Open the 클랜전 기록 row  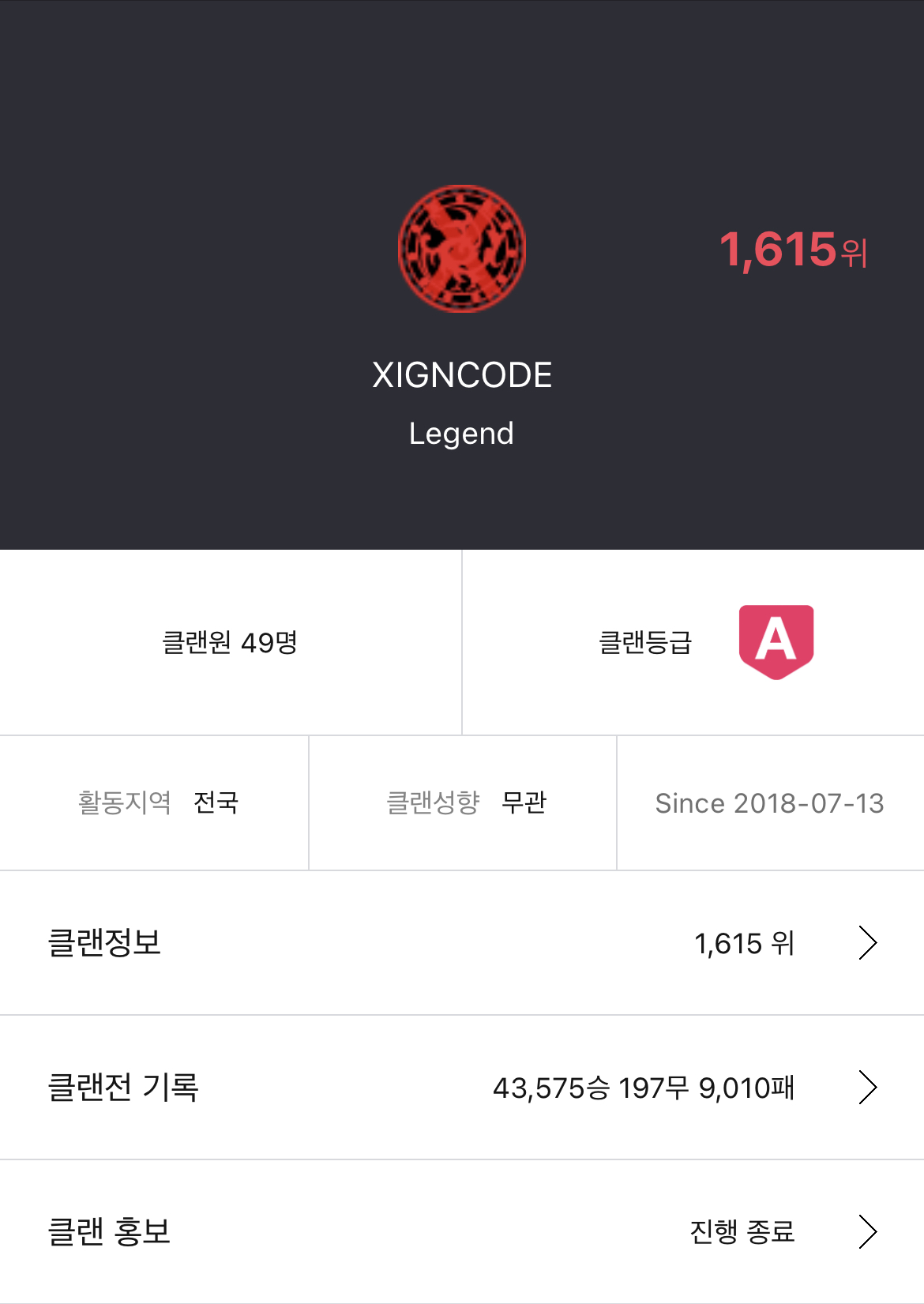pos(462,1088)
